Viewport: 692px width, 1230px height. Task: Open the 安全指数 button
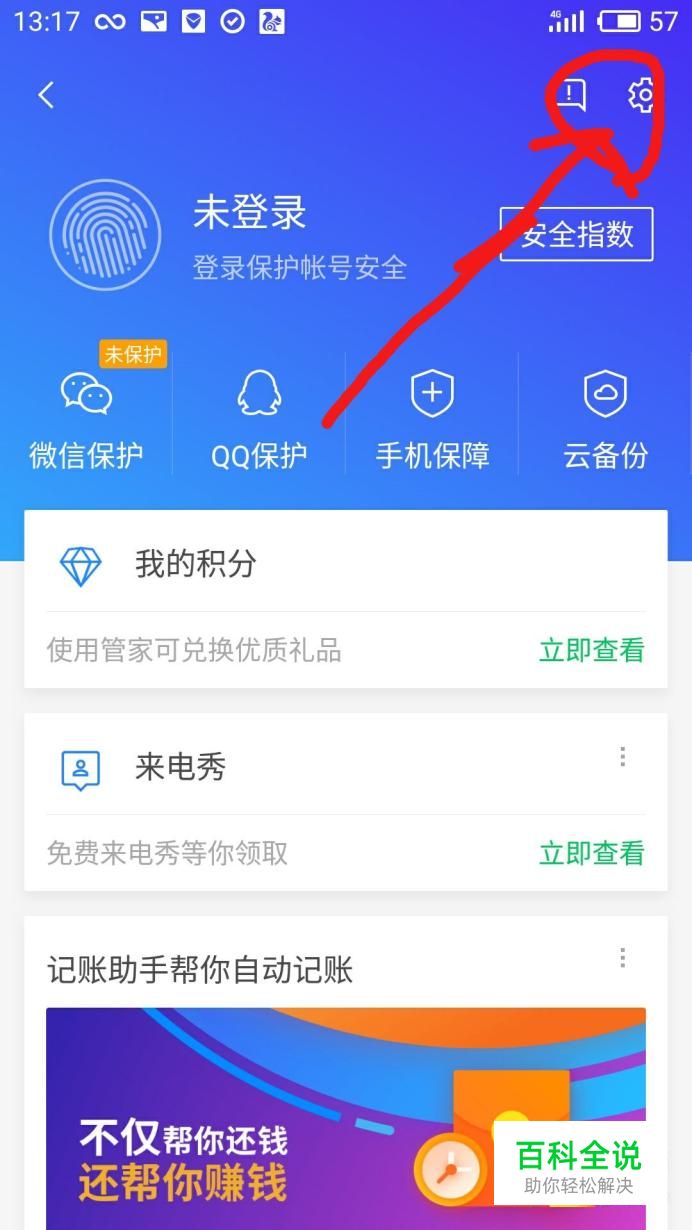pyautogui.click(x=576, y=235)
